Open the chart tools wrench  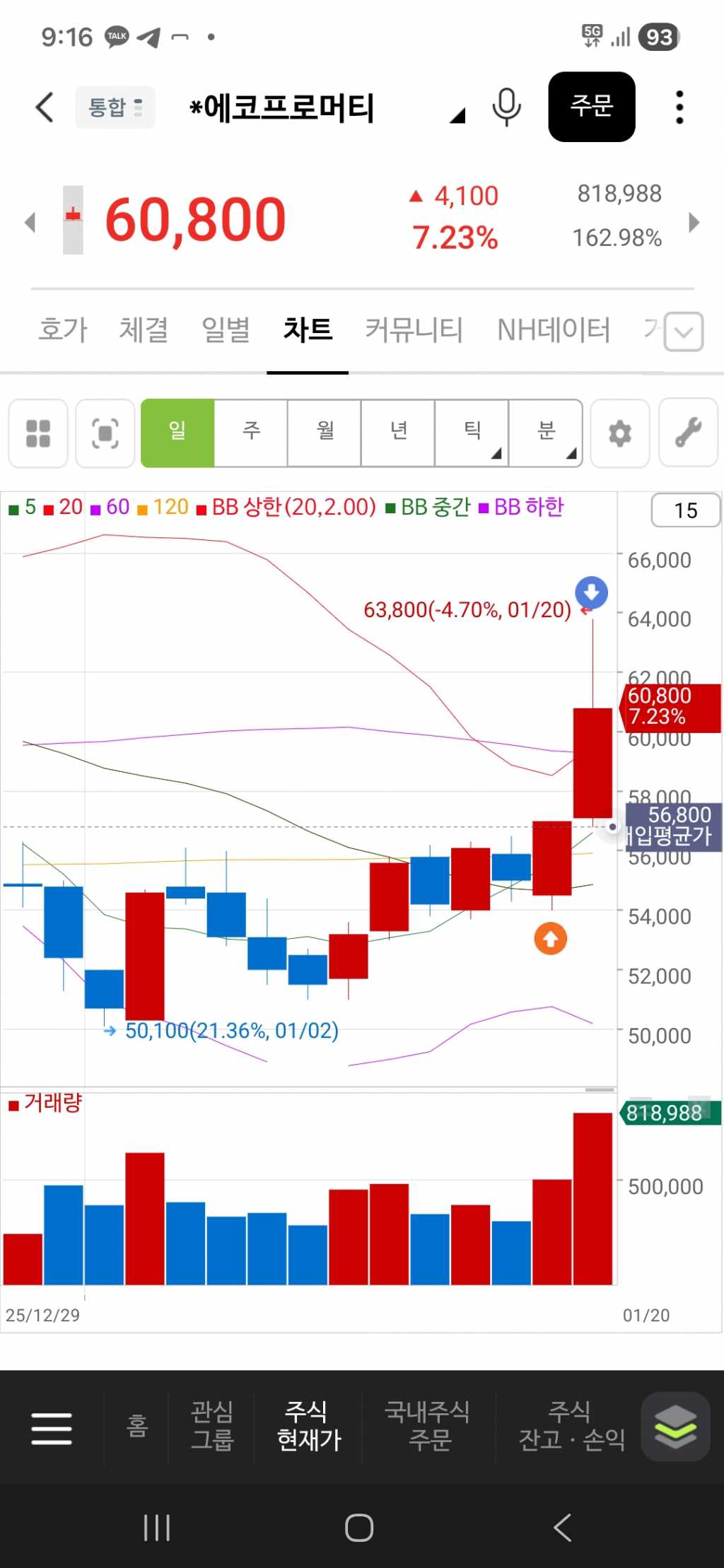pos(688,433)
